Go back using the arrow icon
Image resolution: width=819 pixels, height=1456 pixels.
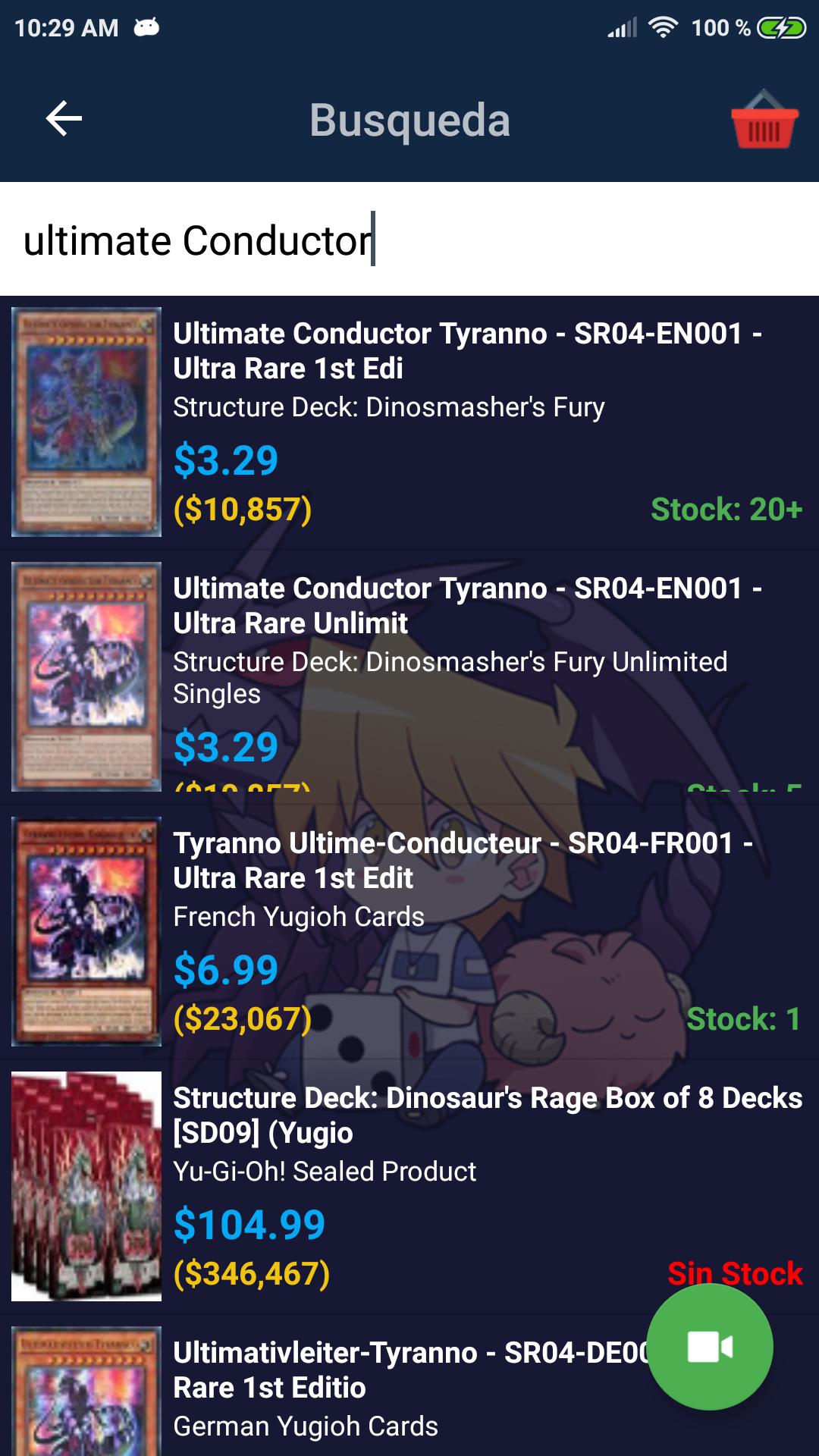(x=64, y=119)
